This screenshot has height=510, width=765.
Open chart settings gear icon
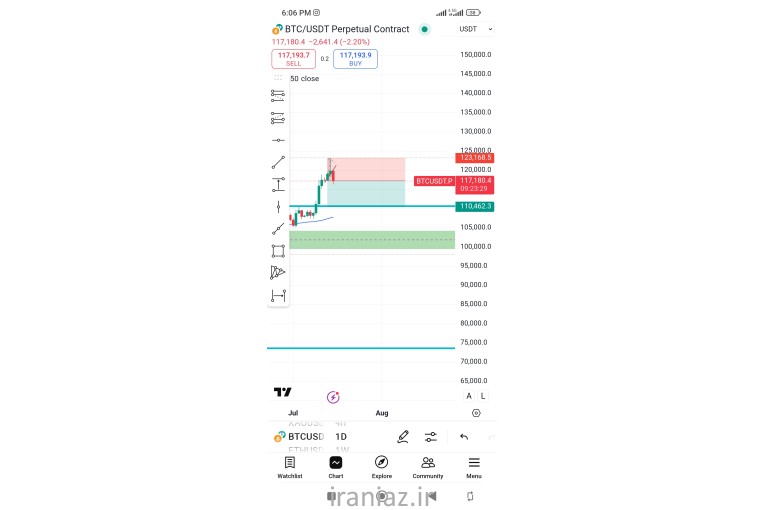coord(476,412)
